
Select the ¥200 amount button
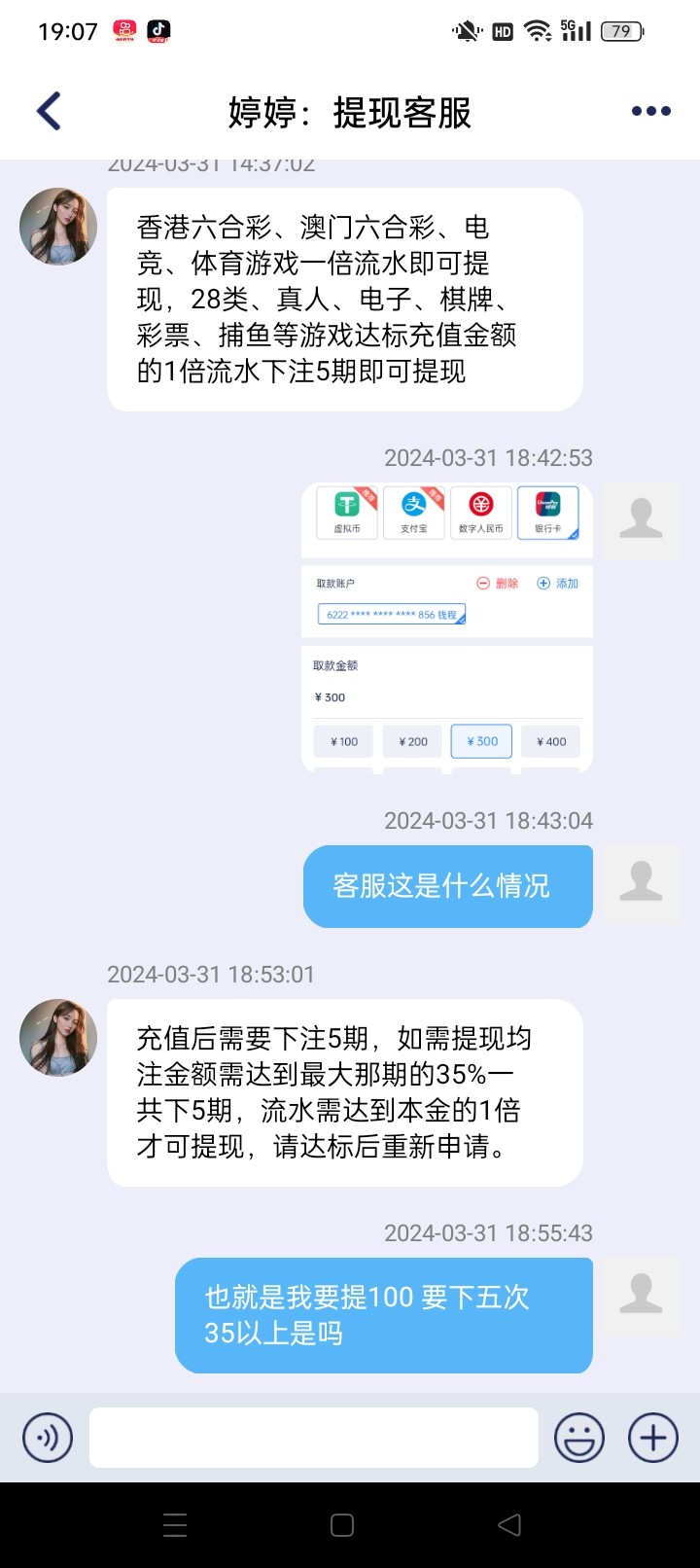click(x=411, y=741)
